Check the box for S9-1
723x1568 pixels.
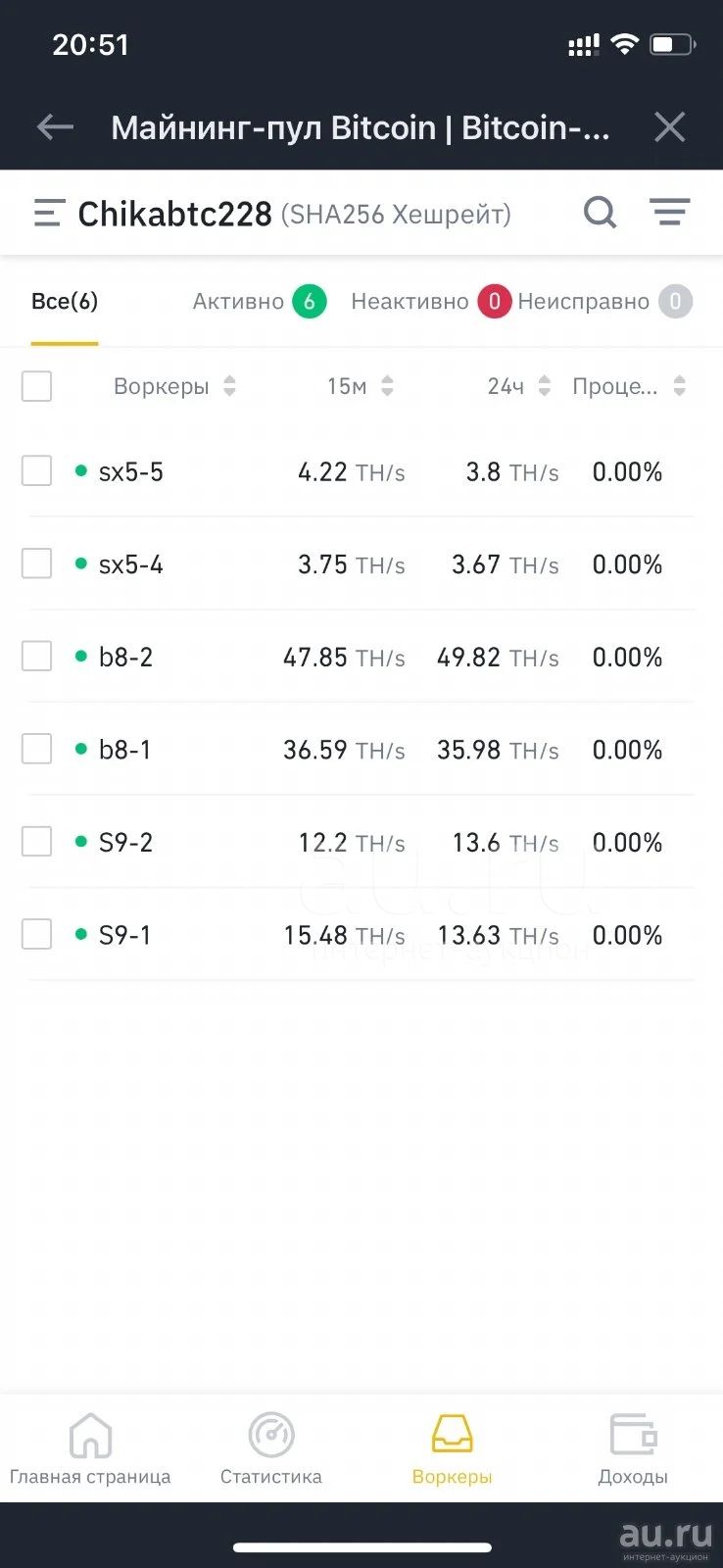(x=36, y=934)
